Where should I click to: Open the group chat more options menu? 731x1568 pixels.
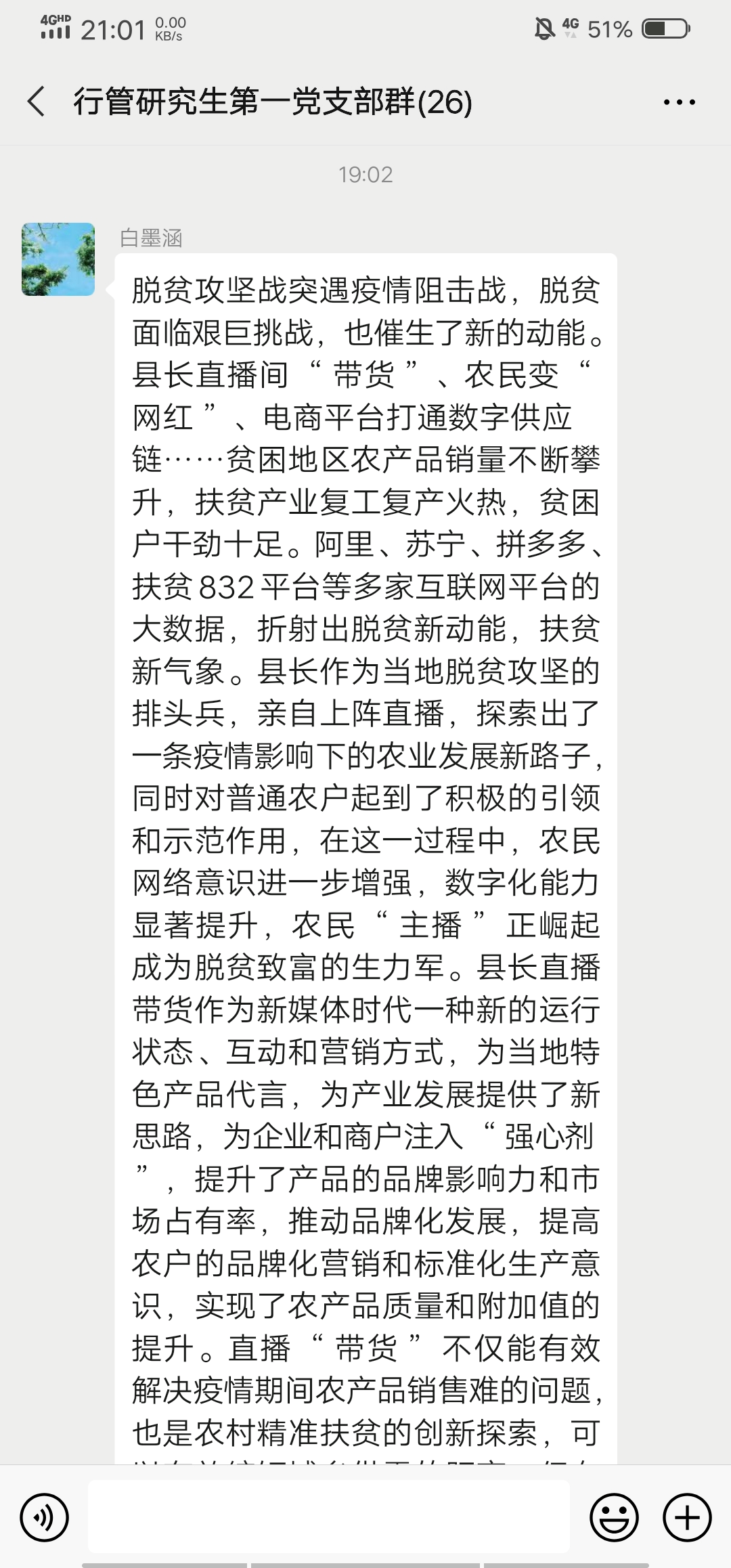pyautogui.click(x=679, y=102)
